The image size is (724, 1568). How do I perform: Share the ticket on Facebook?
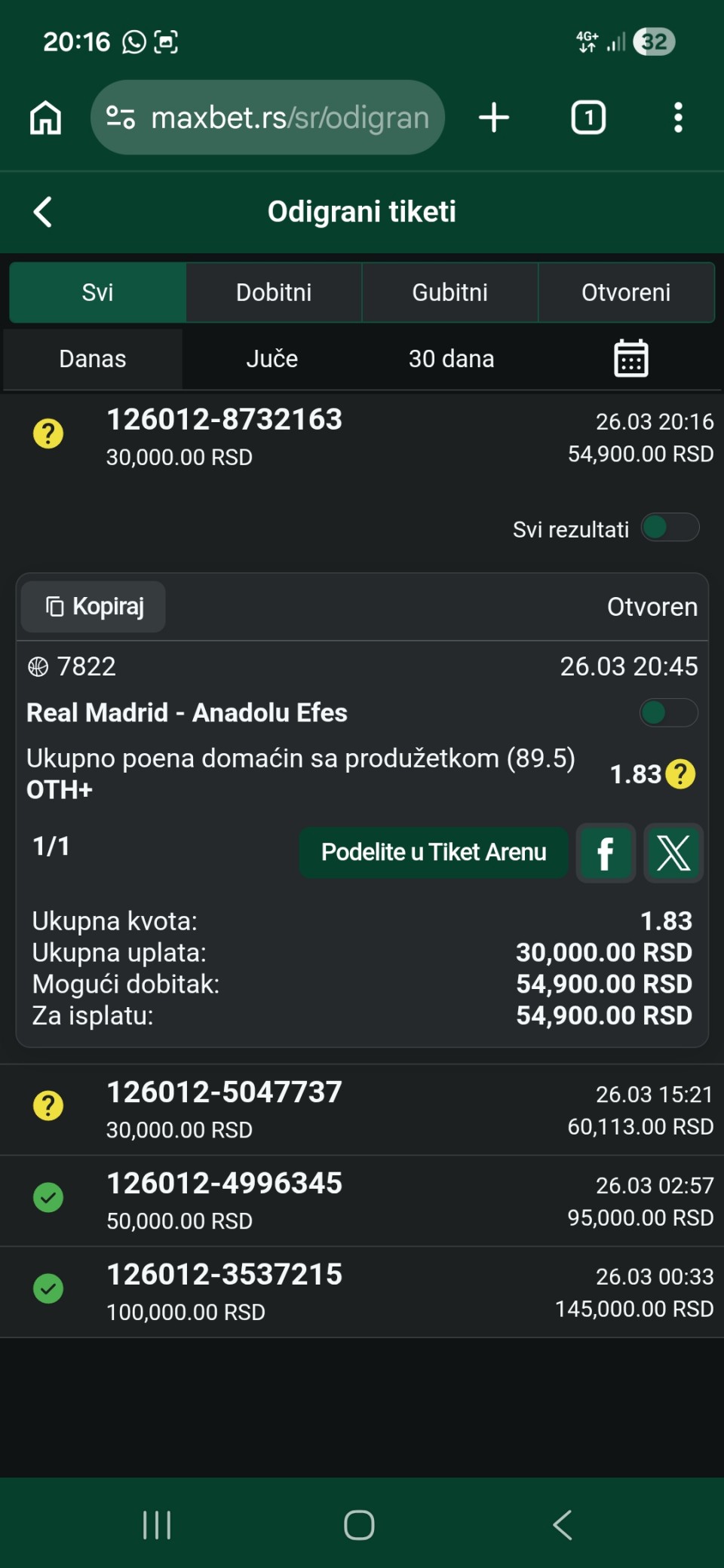[x=606, y=853]
